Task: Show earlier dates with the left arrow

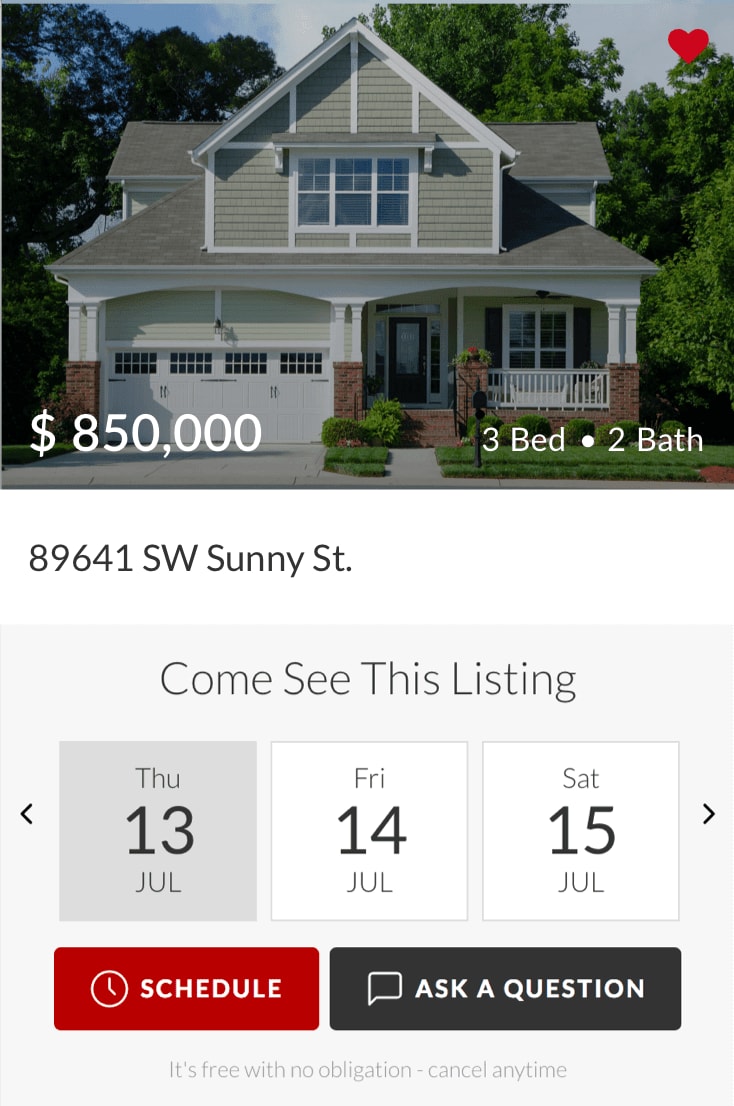Action: (27, 814)
